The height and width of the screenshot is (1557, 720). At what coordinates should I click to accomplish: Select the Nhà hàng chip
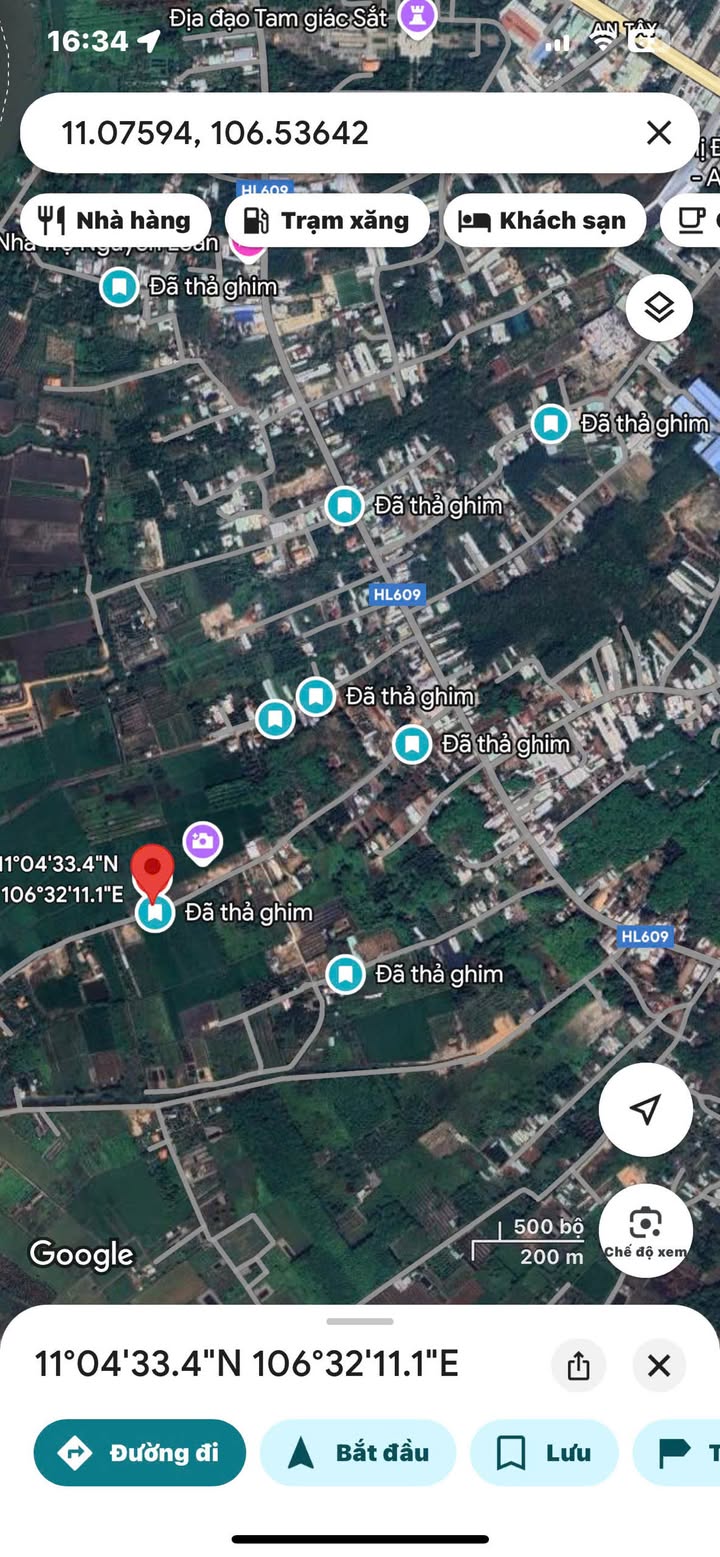click(x=116, y=220)
